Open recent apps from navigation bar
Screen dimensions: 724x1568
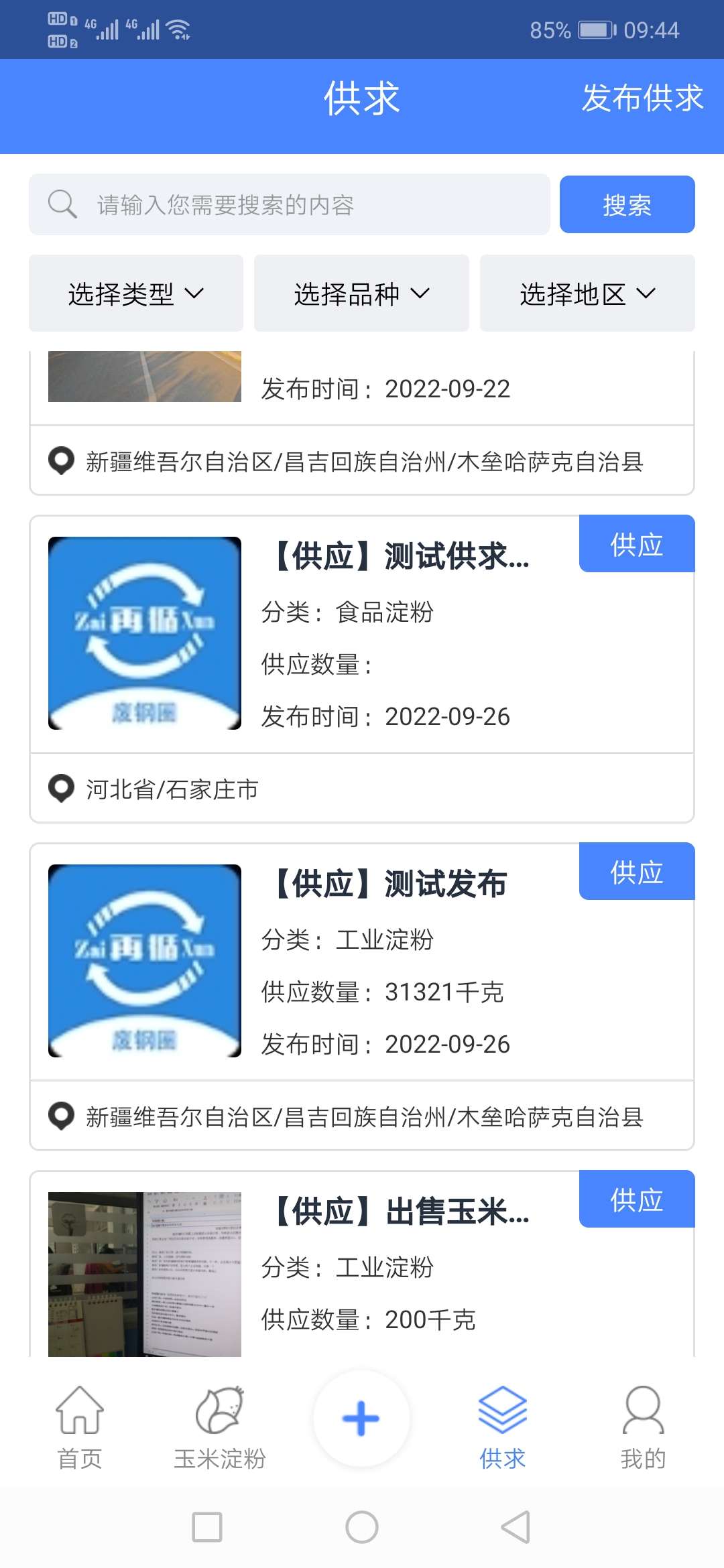207,1528
